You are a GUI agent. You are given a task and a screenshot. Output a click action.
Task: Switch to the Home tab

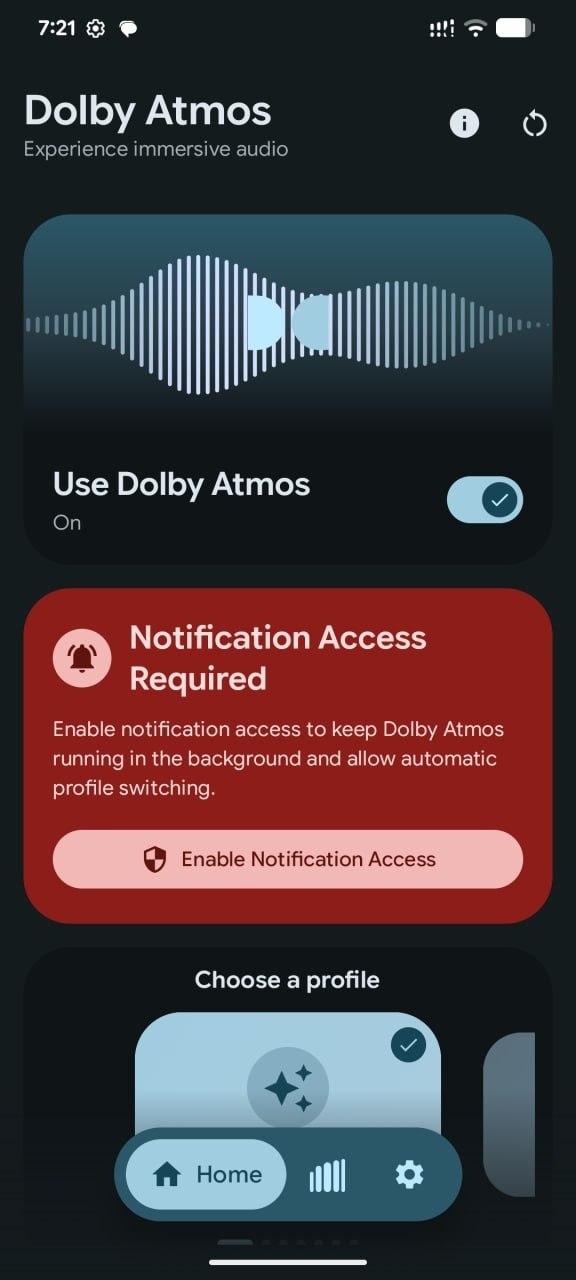(x=208, y=1175)
